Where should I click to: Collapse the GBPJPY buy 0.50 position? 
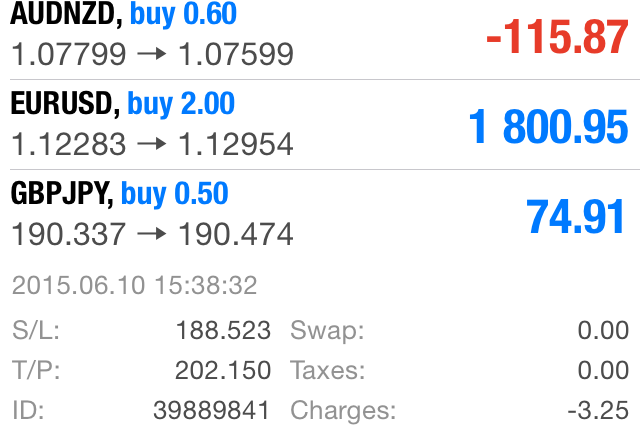(x=320, y=213)
